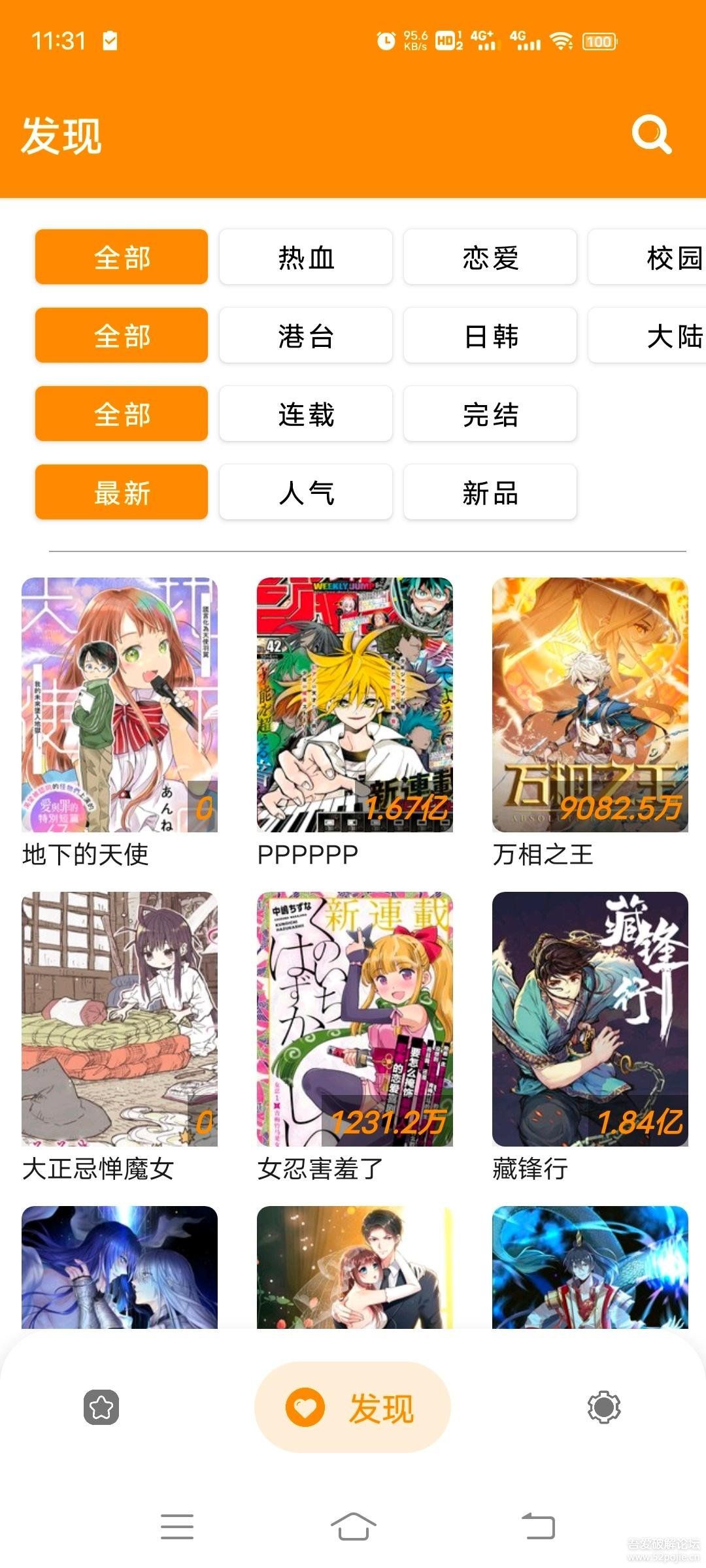Filter by 港台 region
The image size is (706, 1568).
tap(305, 335)
